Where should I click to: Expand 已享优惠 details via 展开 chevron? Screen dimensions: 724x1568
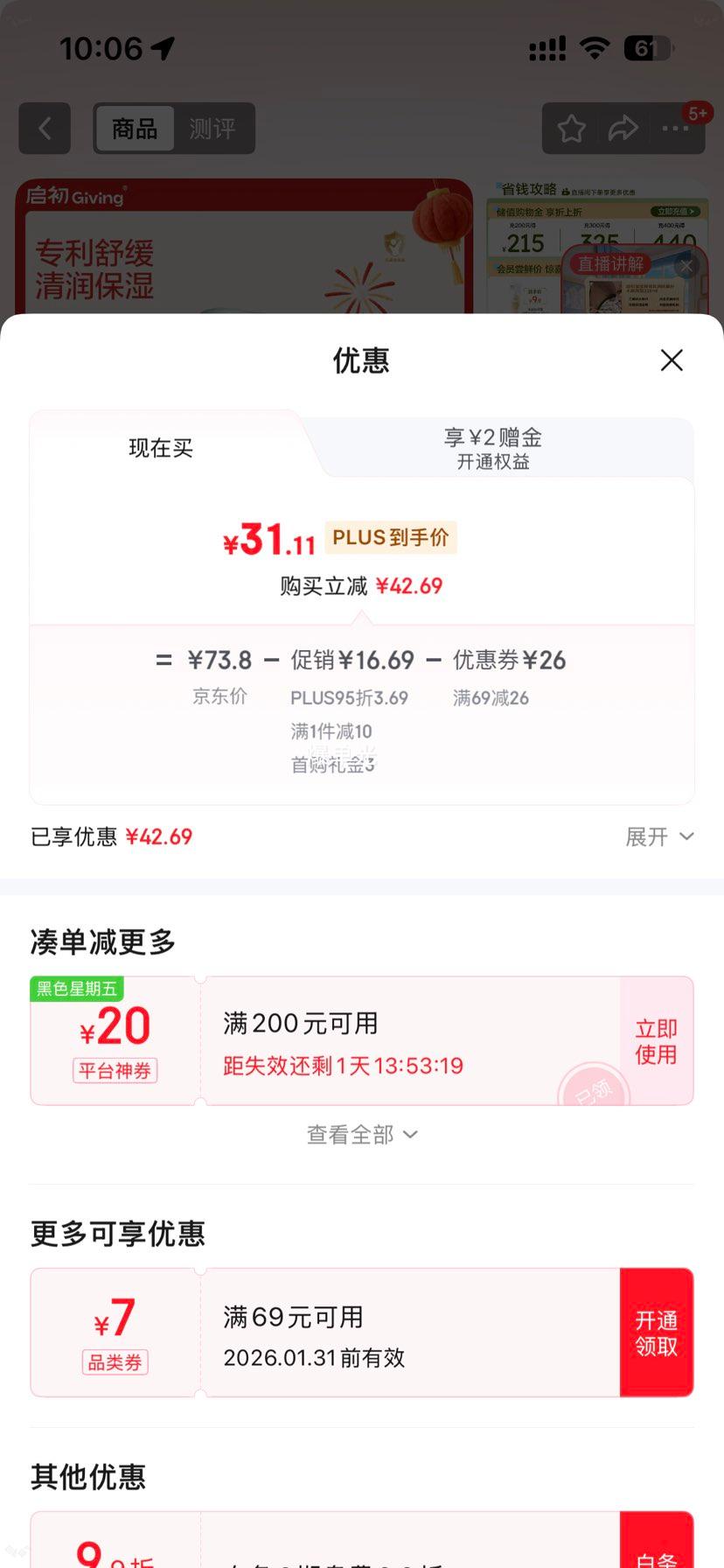[661, 836]
